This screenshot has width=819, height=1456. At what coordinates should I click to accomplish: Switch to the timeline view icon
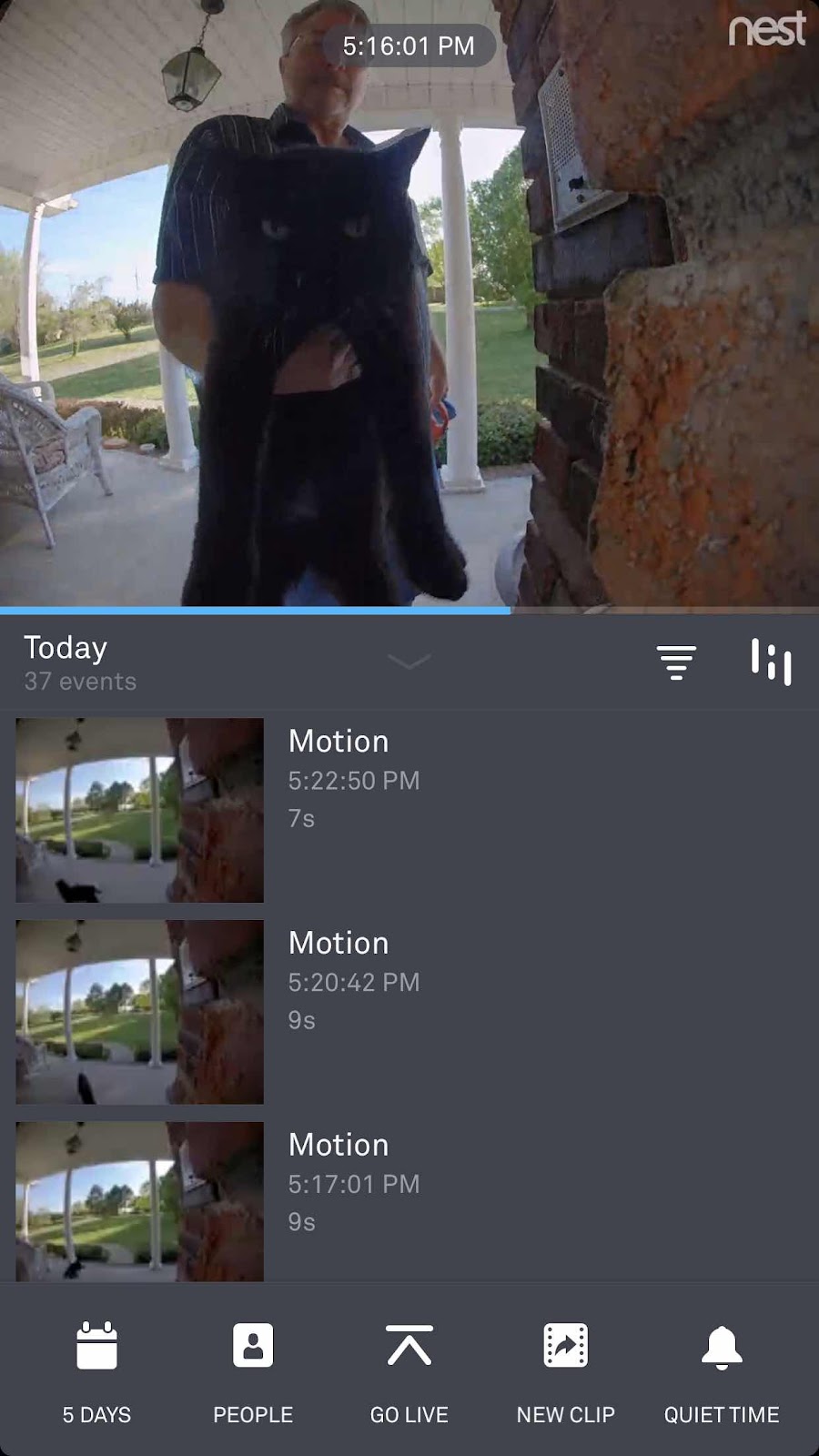771,662
